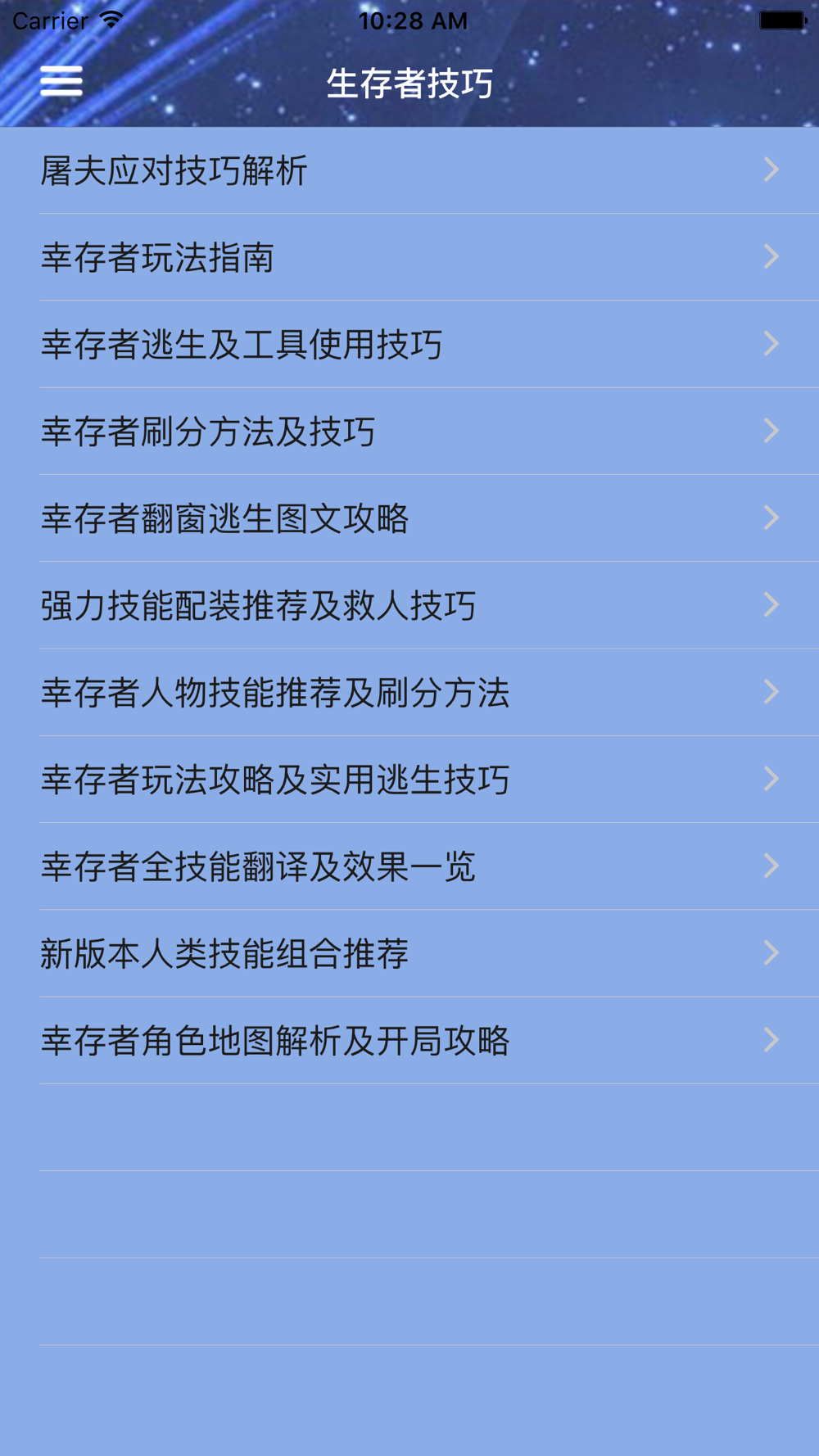Image resolution: width=819 pixels, height=1456 pixels.
Task: Select 幸存者人物技能推荐及刷分方法
Action: click(409, 692)
